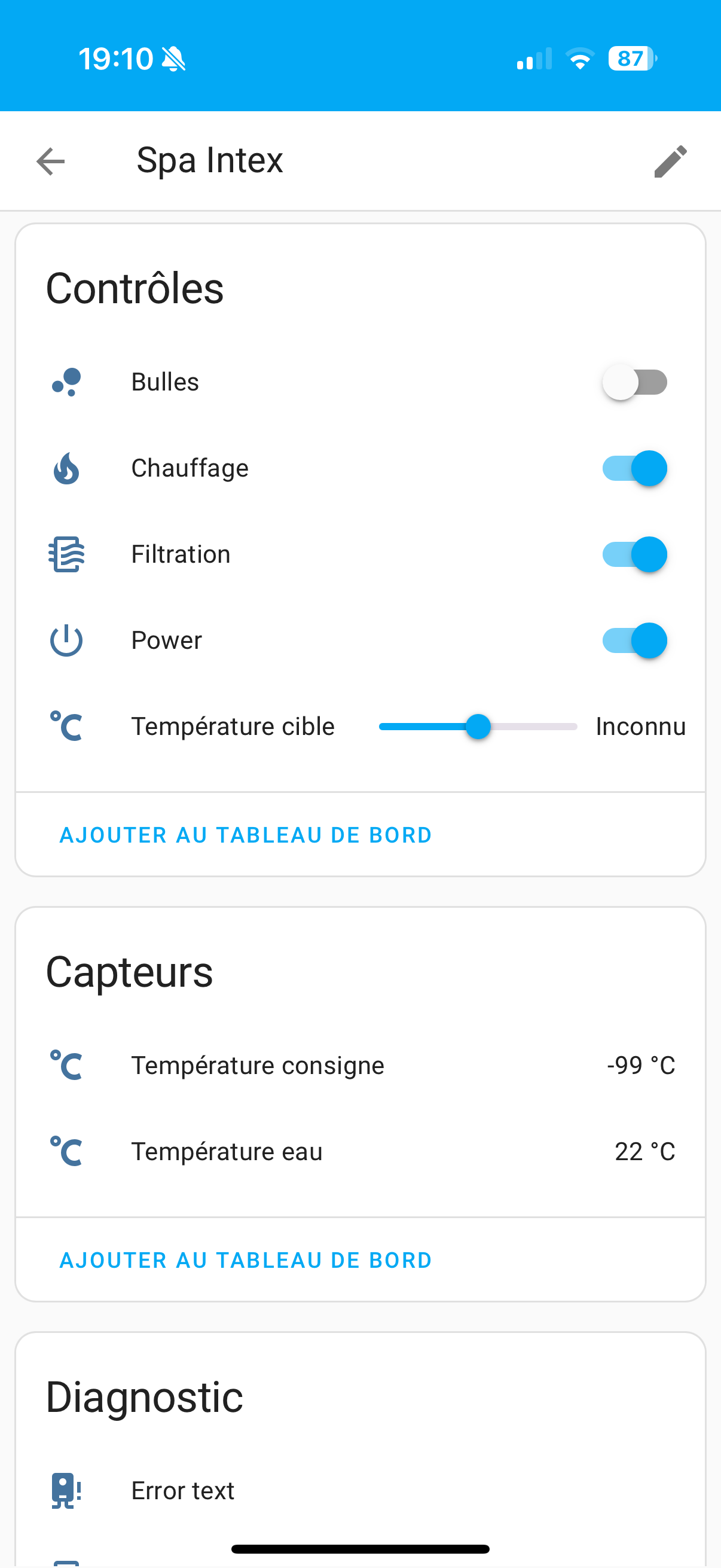Screen dimensions: 721x1568
Task: Turn on the Bulles switch
Action: pyautogui.click(x=634, y=382)
